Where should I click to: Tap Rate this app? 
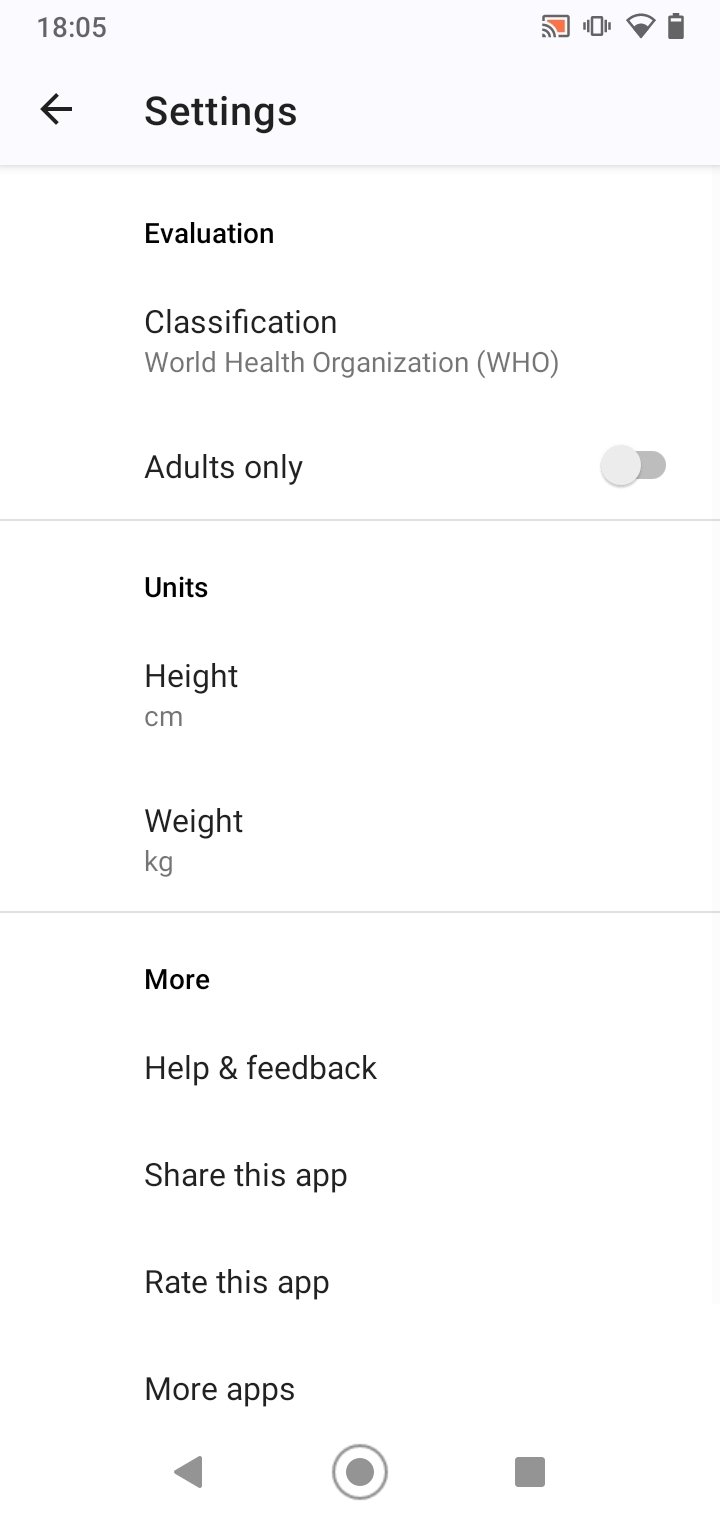[360, 1282]
